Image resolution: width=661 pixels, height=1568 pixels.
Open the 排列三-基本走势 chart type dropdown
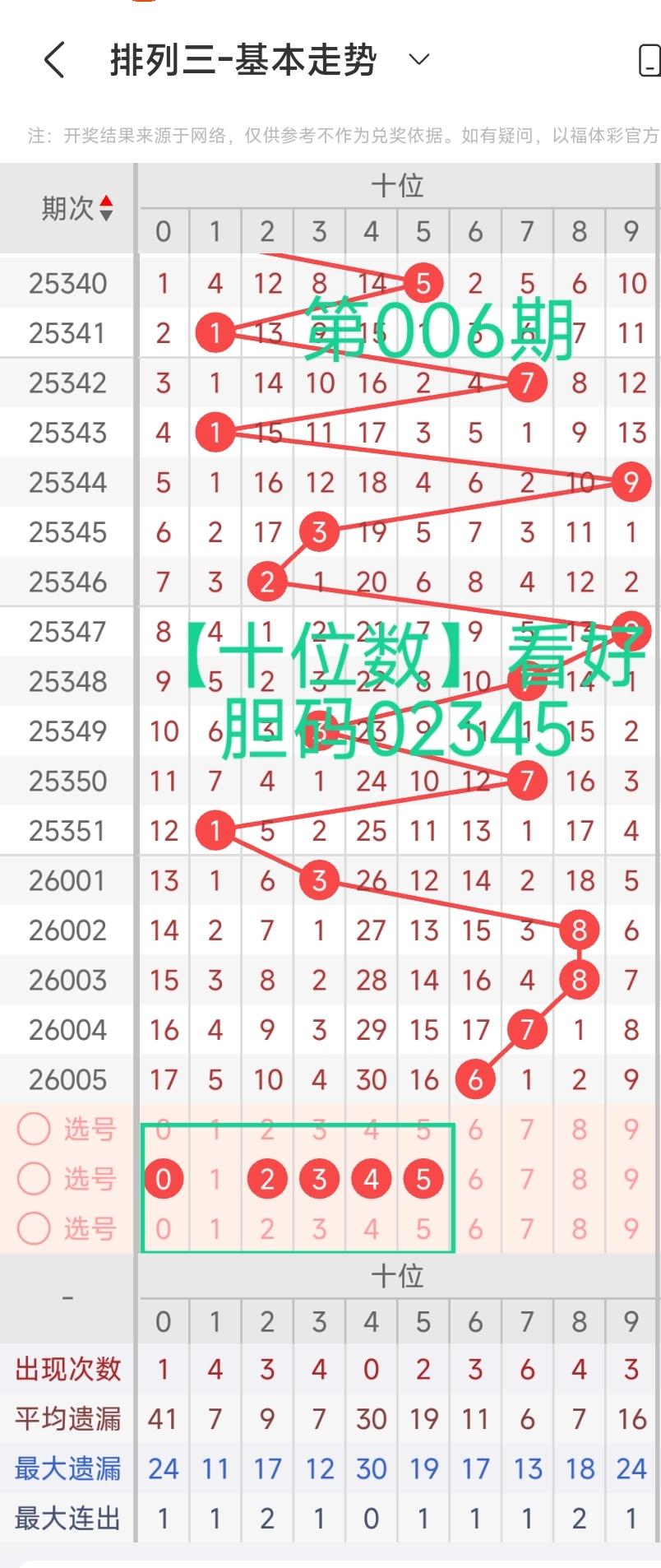418,60
